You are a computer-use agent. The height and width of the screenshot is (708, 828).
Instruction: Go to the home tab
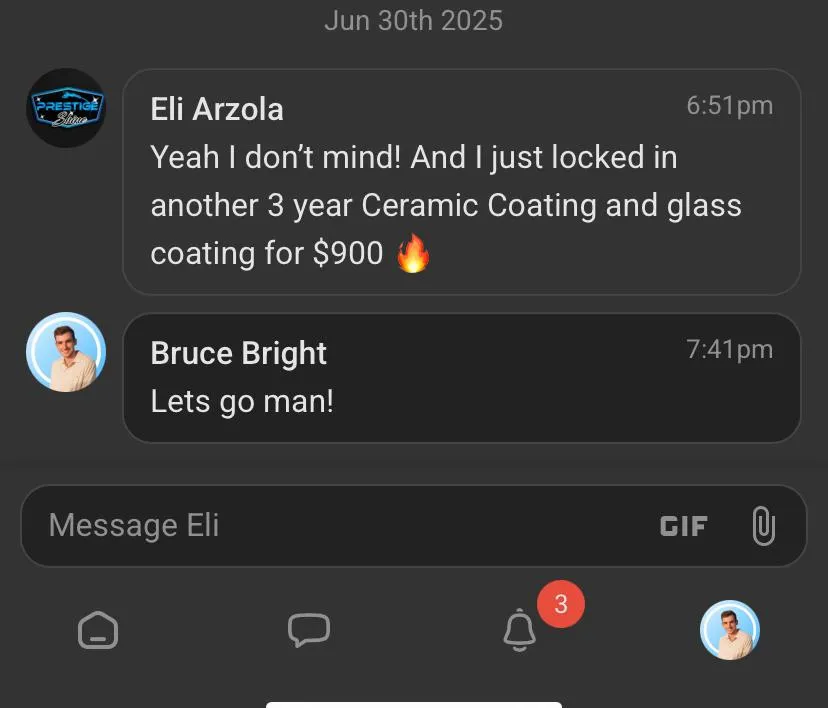pyautogui.click(x=98, y=630)
